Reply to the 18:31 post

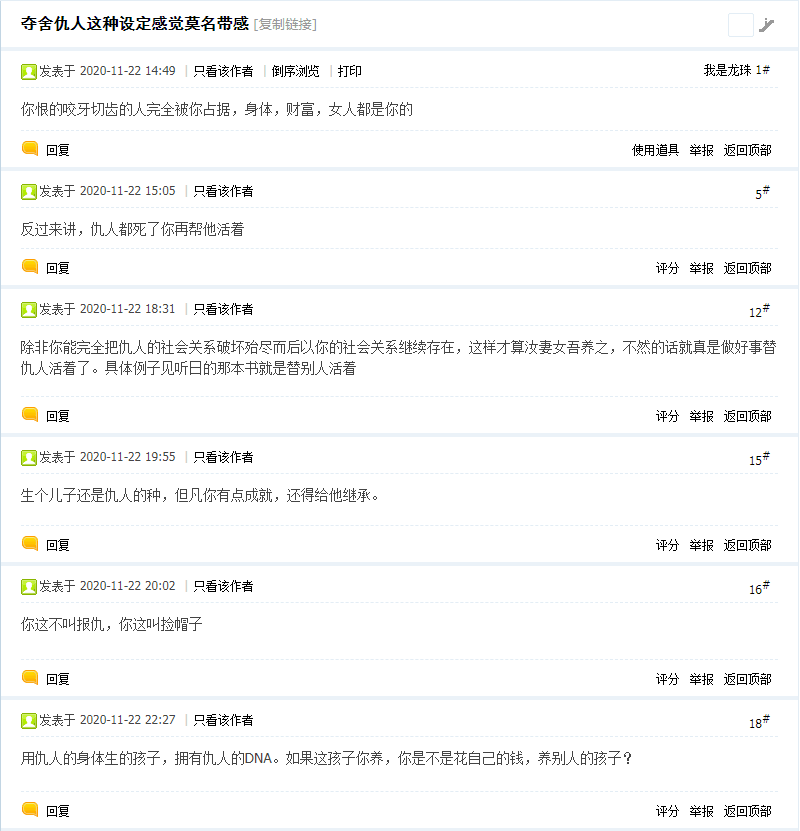tap(57, 416)
